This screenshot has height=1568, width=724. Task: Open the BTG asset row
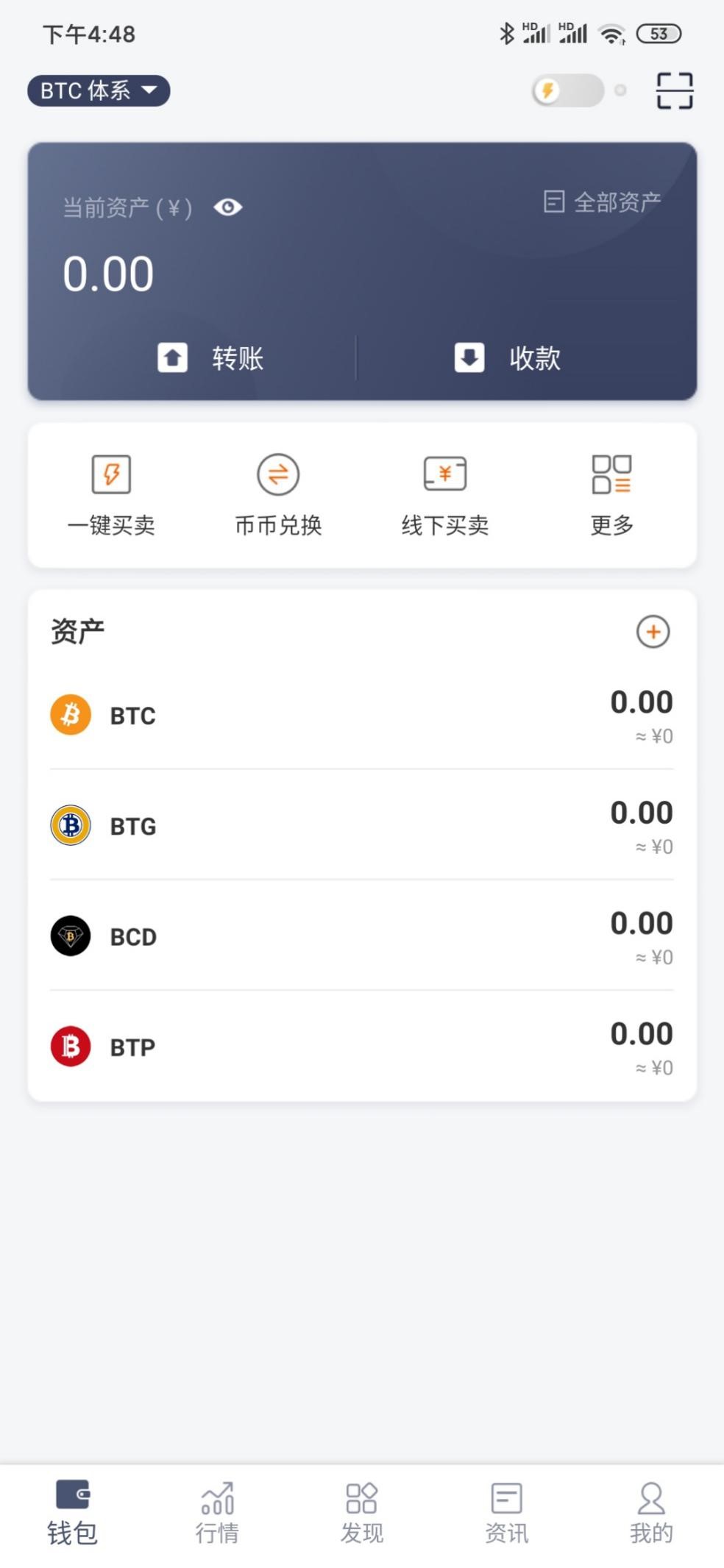pos(362,825)
